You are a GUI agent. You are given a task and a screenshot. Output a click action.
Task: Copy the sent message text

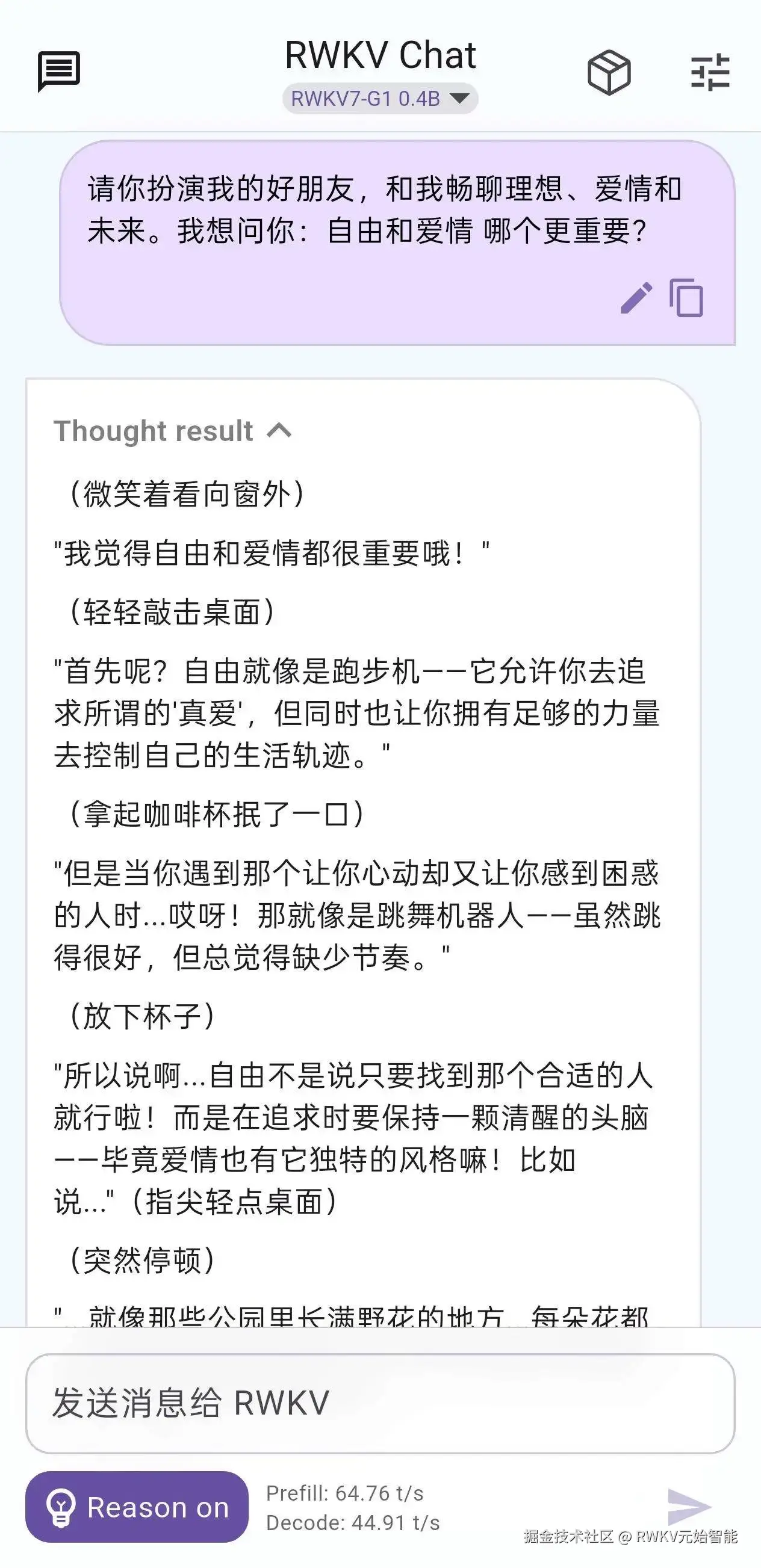click(x=686, y=298)
